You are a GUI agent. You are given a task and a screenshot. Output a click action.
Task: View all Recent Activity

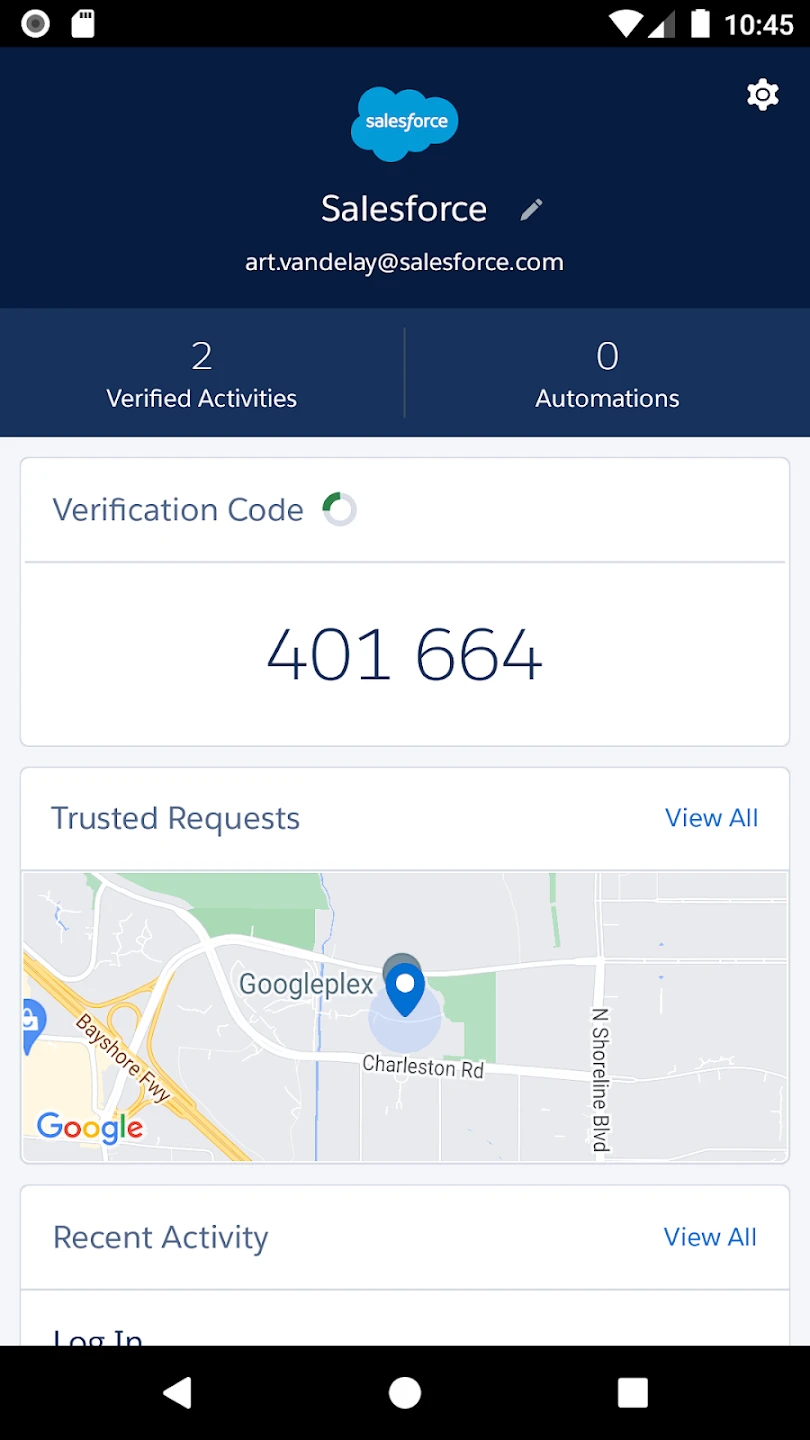(x=710, y=1237)
